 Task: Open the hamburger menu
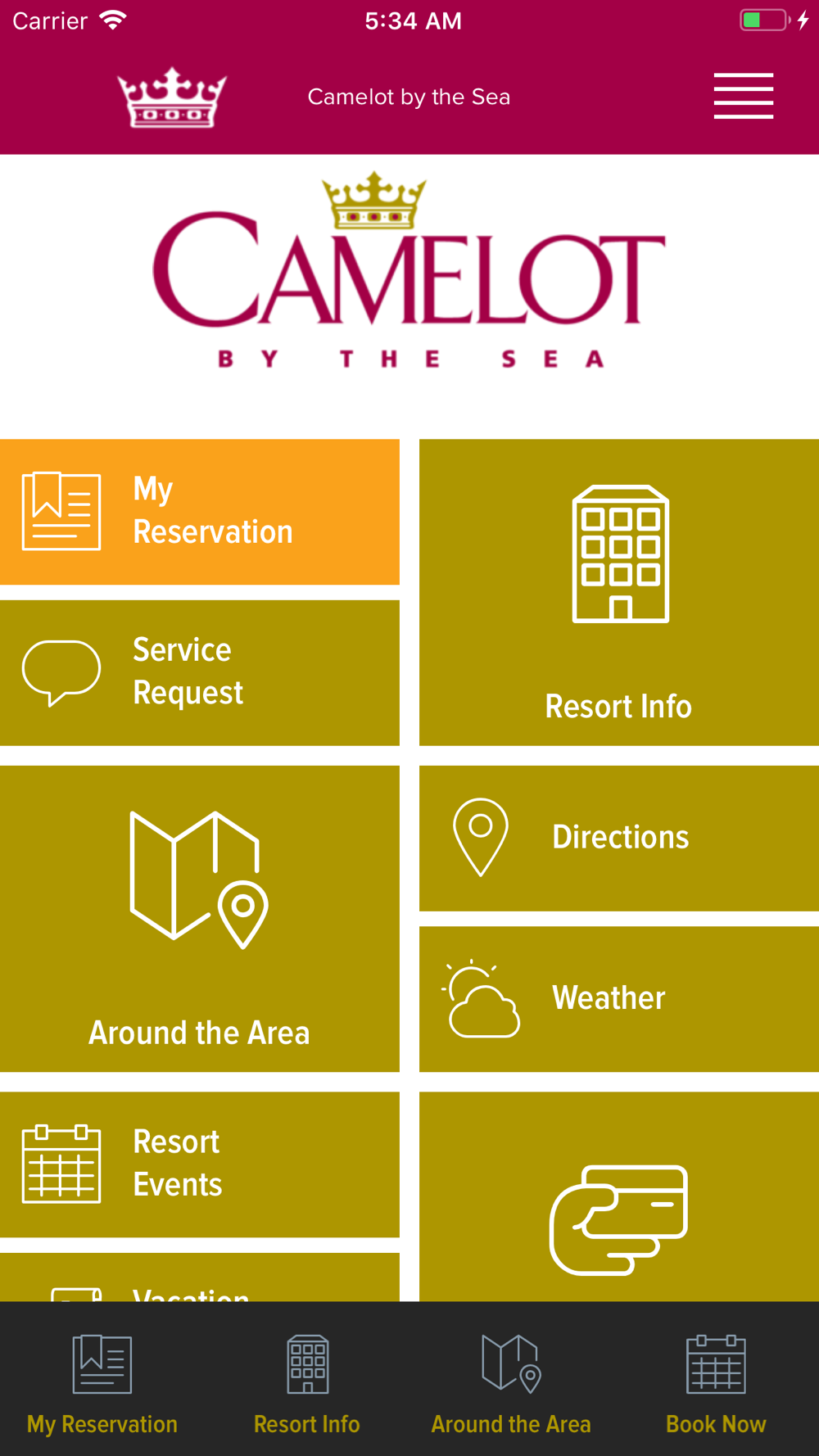[743, 96]
